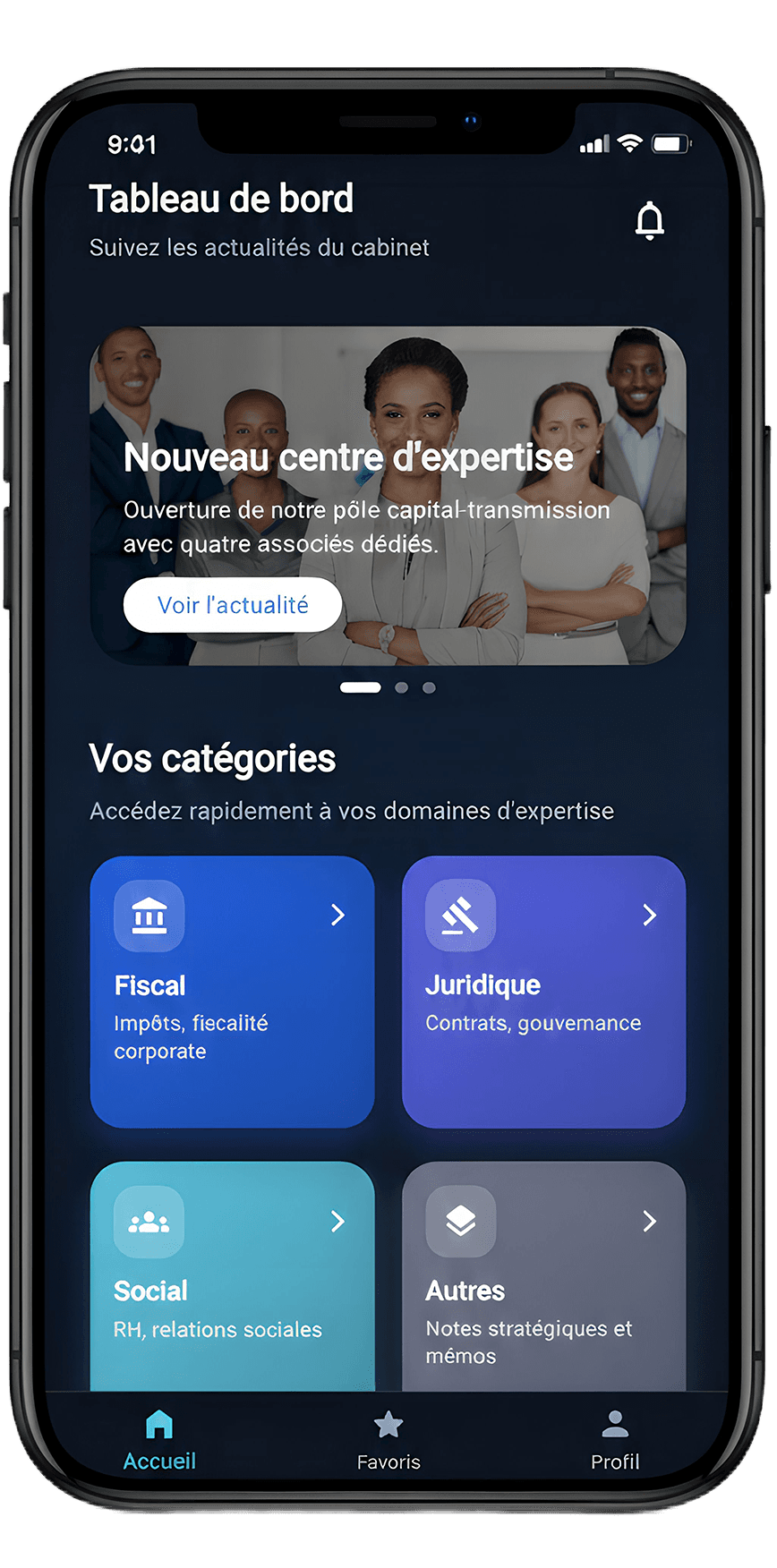The image size is (777, 1568).
Task: Switch to the Profil tab
Action: (x=615, y=1440)
